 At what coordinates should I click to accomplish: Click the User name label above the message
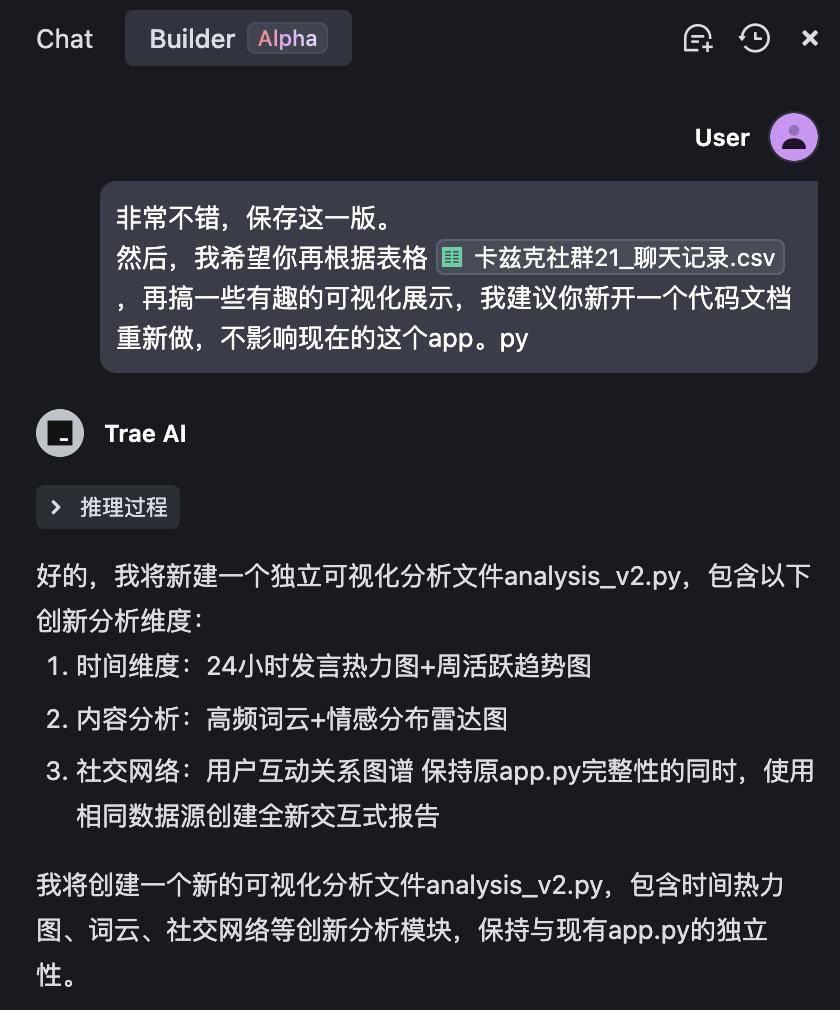(722, 136)
